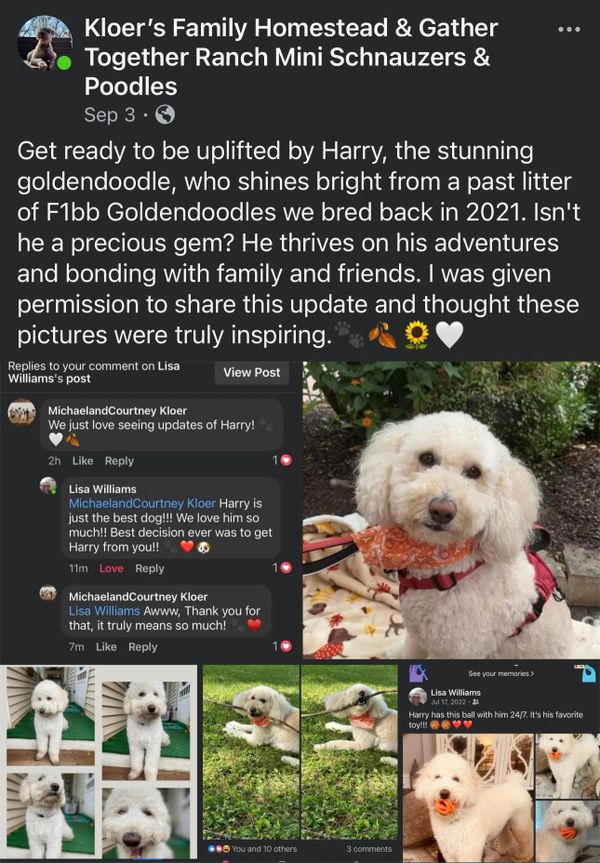Screen dimensions: 600x863
Task: Open Kloer's Family Homestead profile picture
Action: 45,44
